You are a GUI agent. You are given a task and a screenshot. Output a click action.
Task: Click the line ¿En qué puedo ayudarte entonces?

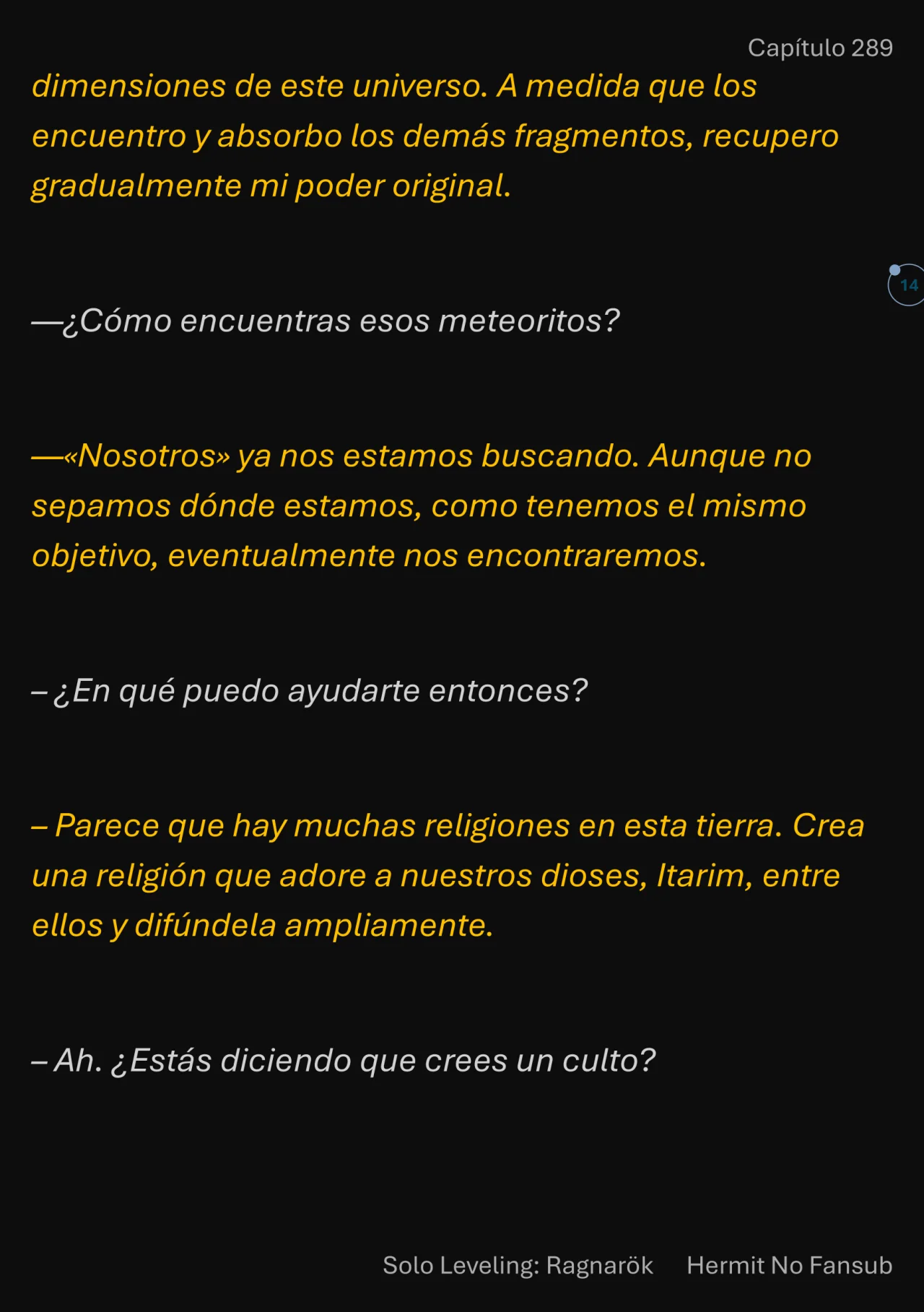[x=310, y=690]
